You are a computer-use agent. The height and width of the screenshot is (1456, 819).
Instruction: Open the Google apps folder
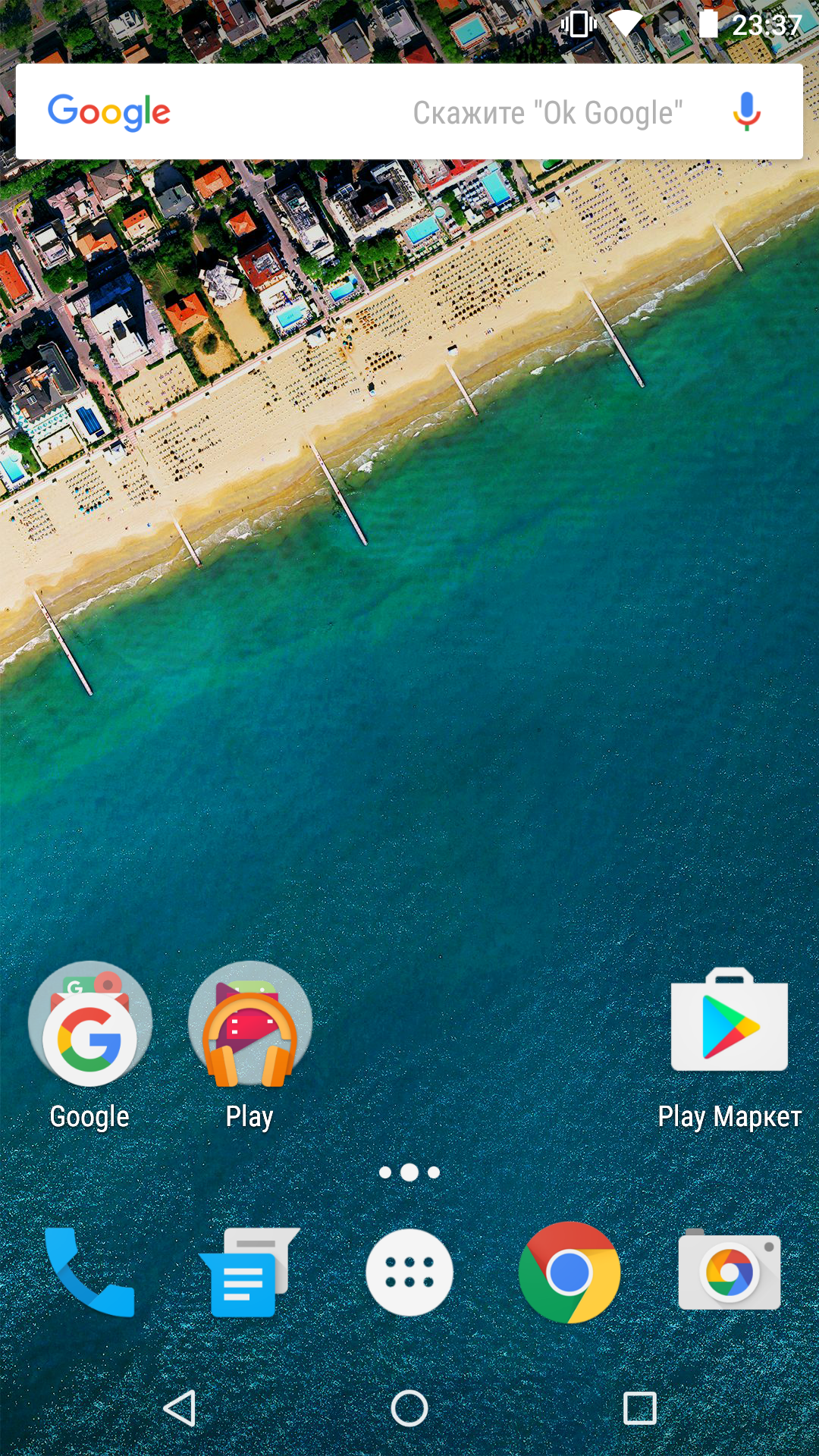89,1044
